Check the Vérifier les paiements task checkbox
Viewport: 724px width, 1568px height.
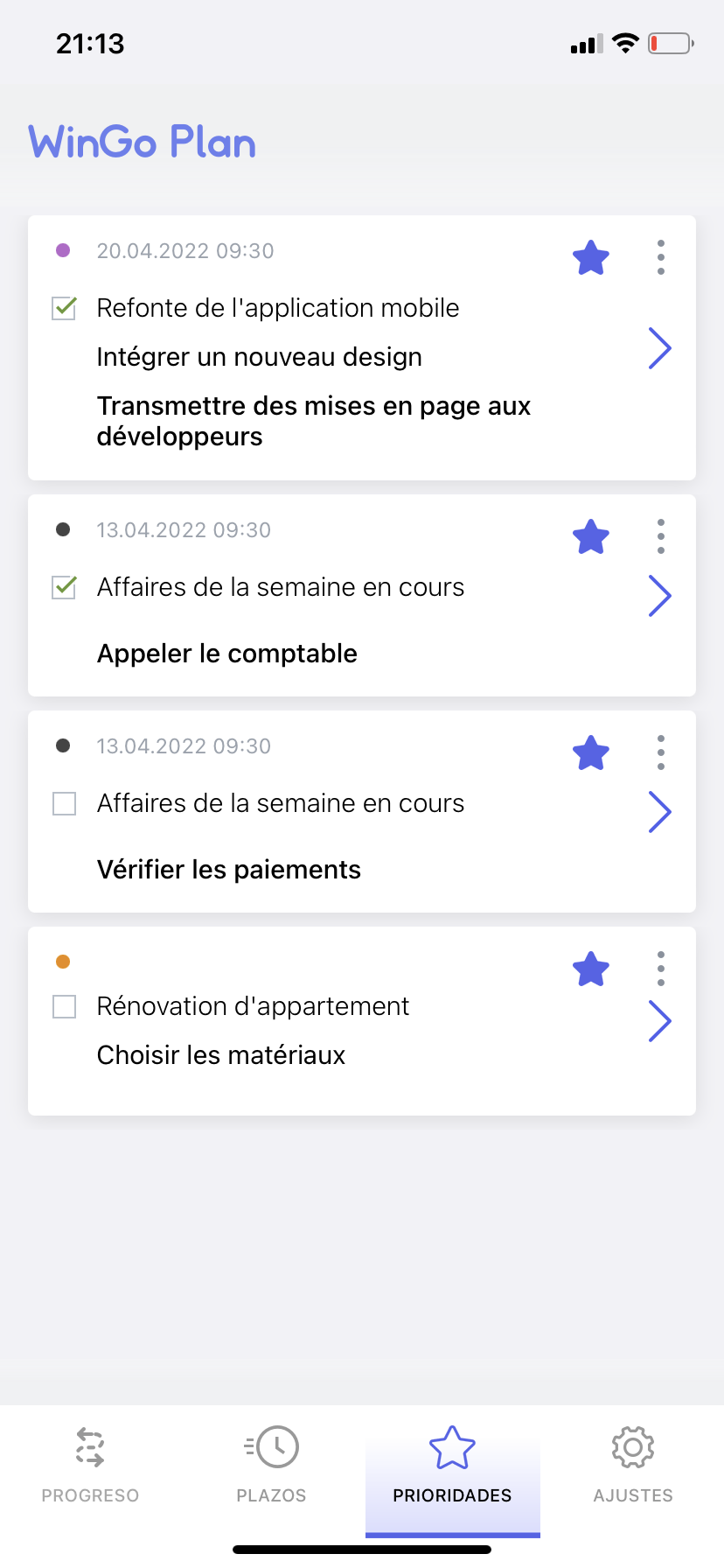click(x=63, y=803)
